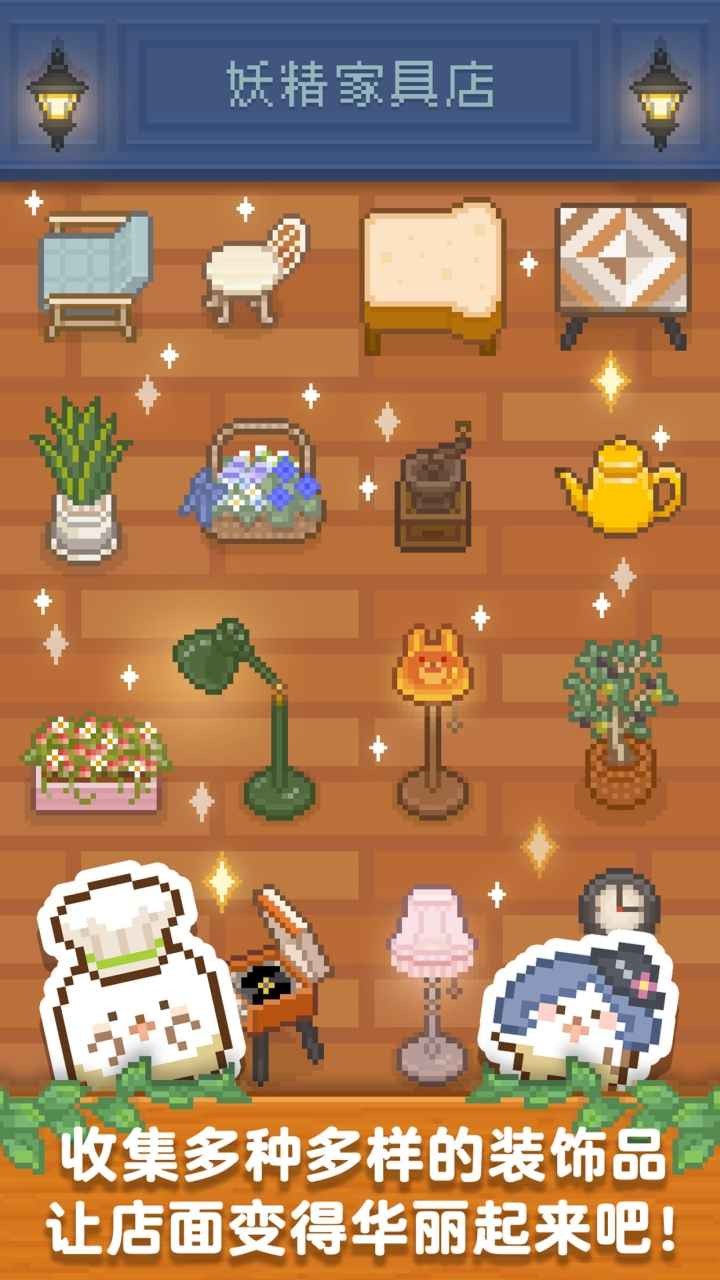Select the pink flower window box

[95, 760]
